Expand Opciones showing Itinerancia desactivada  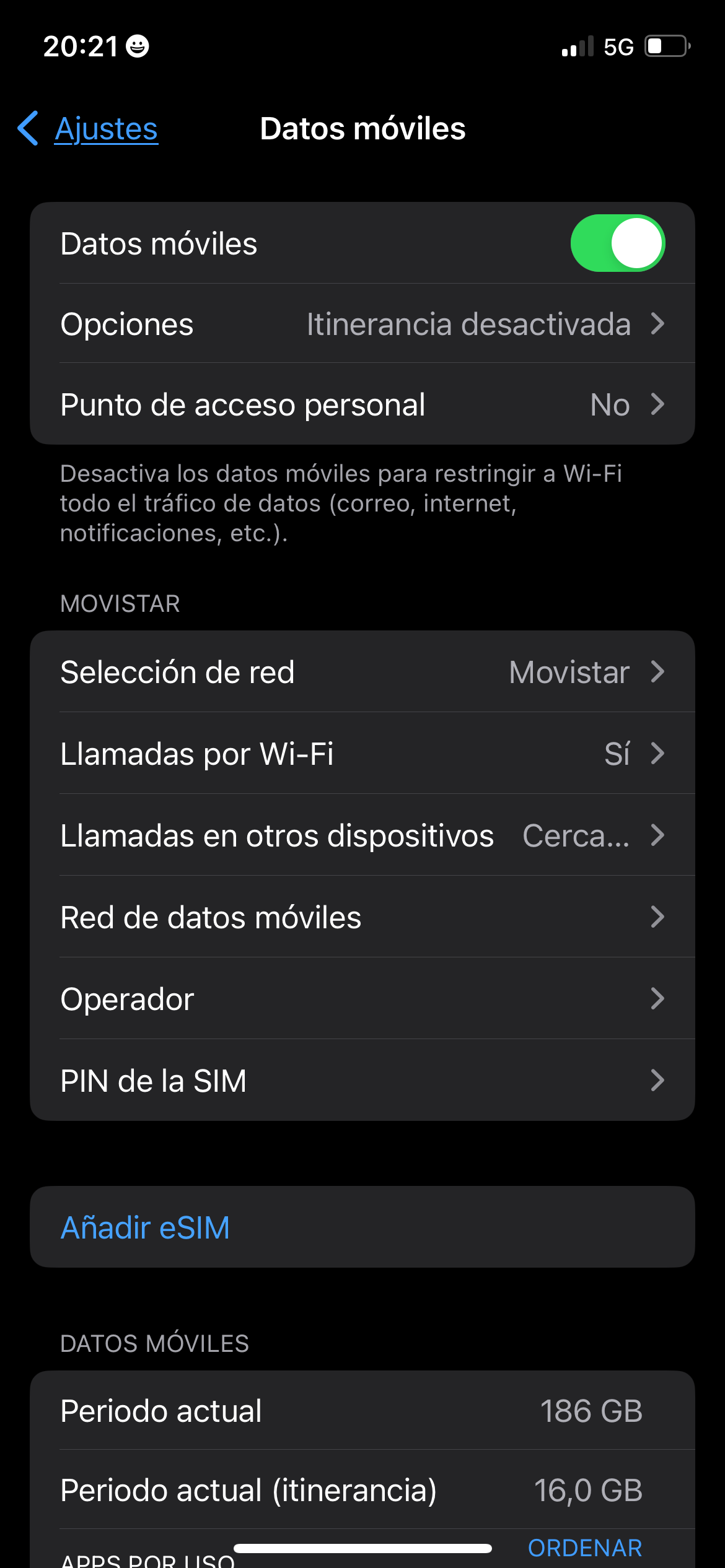pos(362,324)
